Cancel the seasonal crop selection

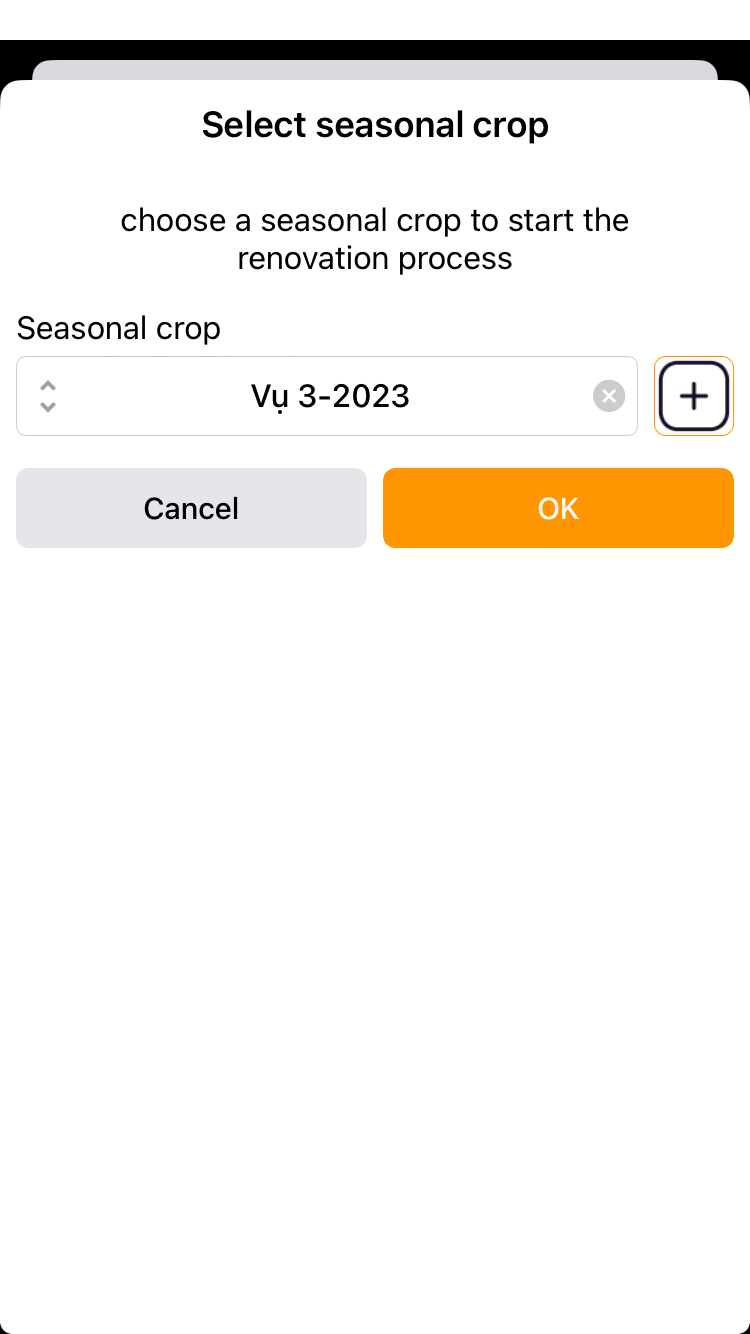click(191, 508)
